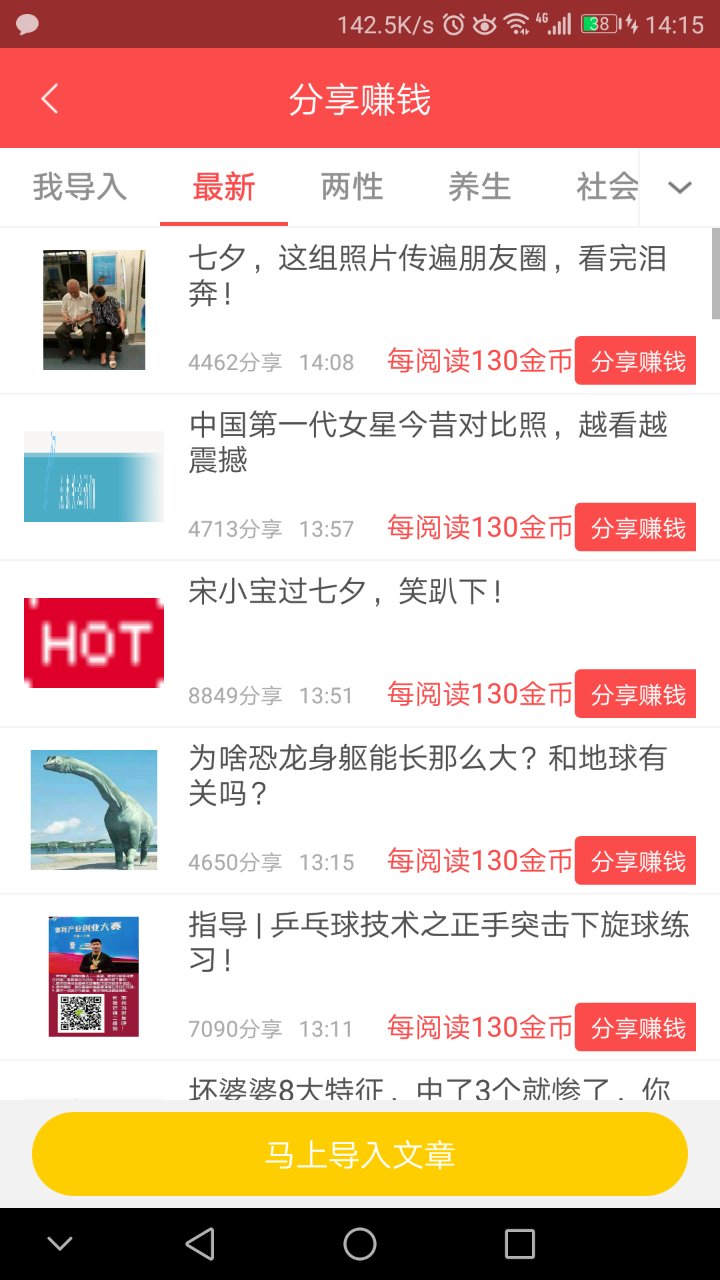This screenshot has height=1280, width=720.
Task: Select the 养生 category
Action: point(480,187)
